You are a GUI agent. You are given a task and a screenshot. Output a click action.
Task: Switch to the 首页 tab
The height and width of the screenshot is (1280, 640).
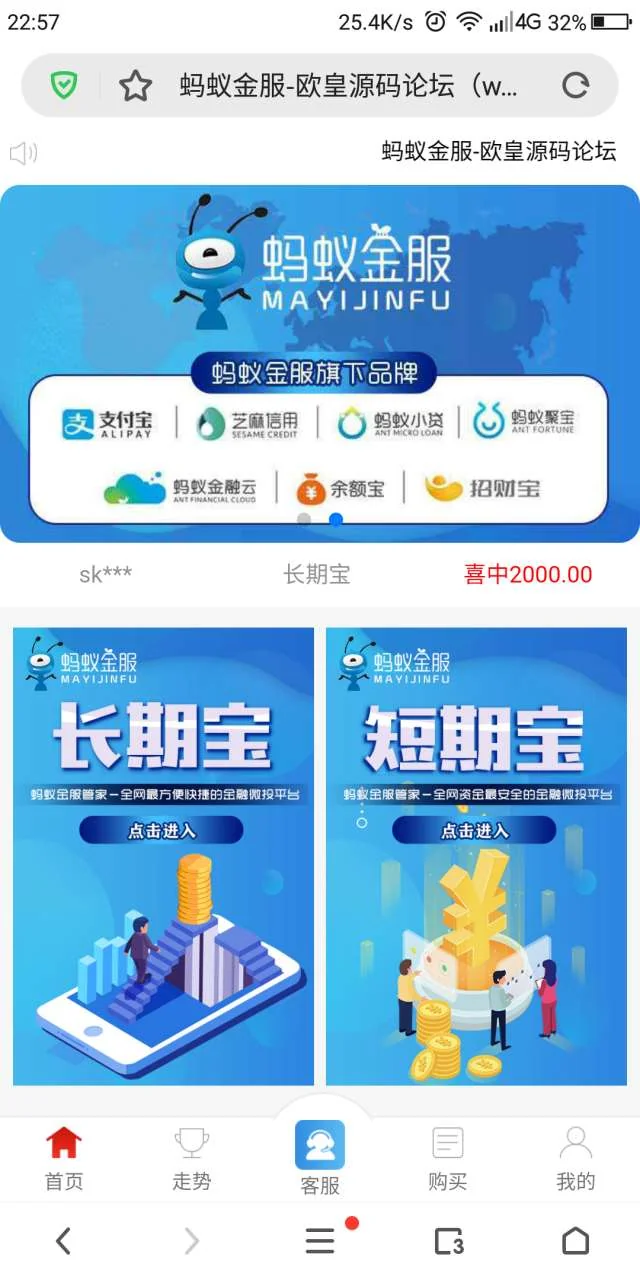(64, 1158)
